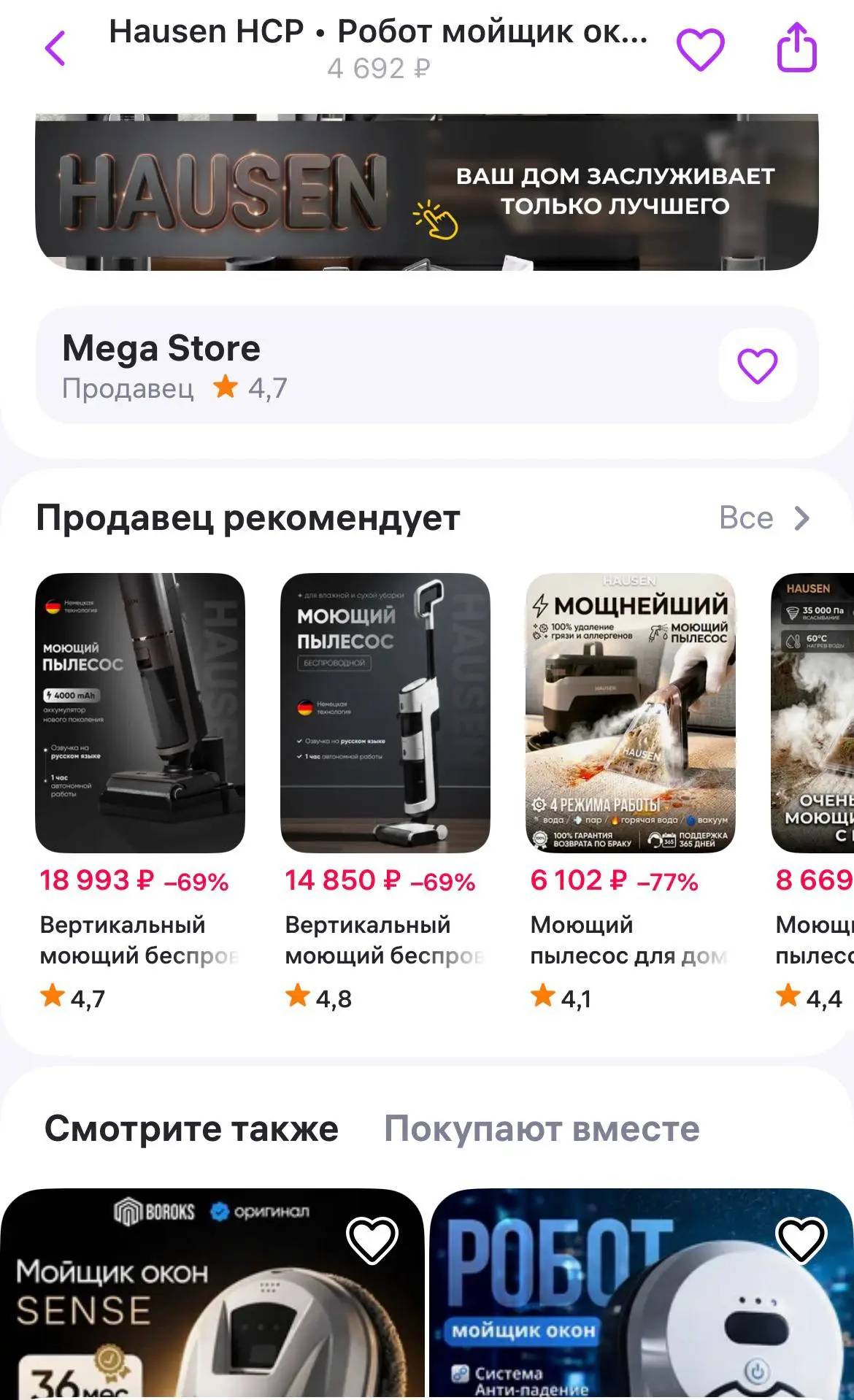Open the Hausen brand banner

[x=426, y=193]
